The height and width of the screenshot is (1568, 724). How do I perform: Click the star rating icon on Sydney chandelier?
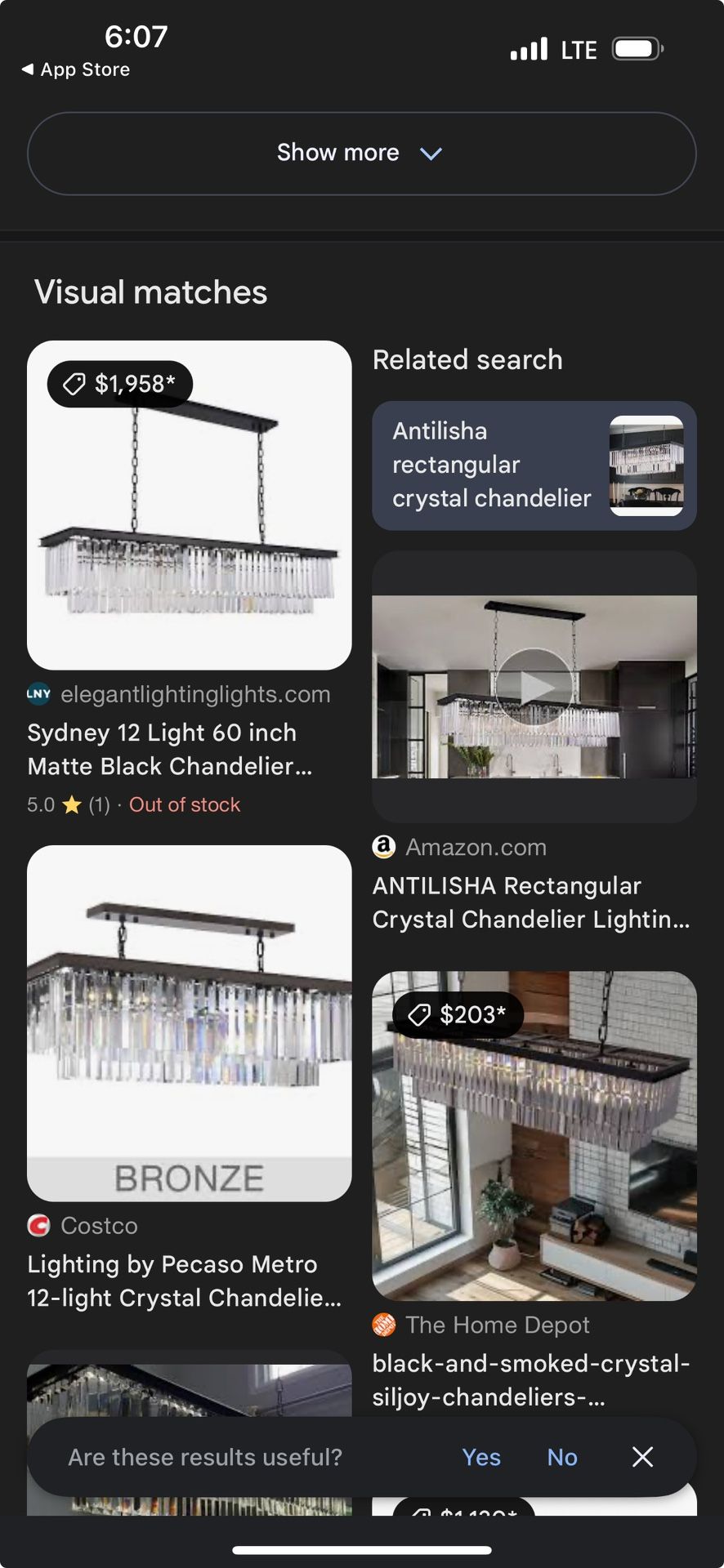(x=70, y=804)
